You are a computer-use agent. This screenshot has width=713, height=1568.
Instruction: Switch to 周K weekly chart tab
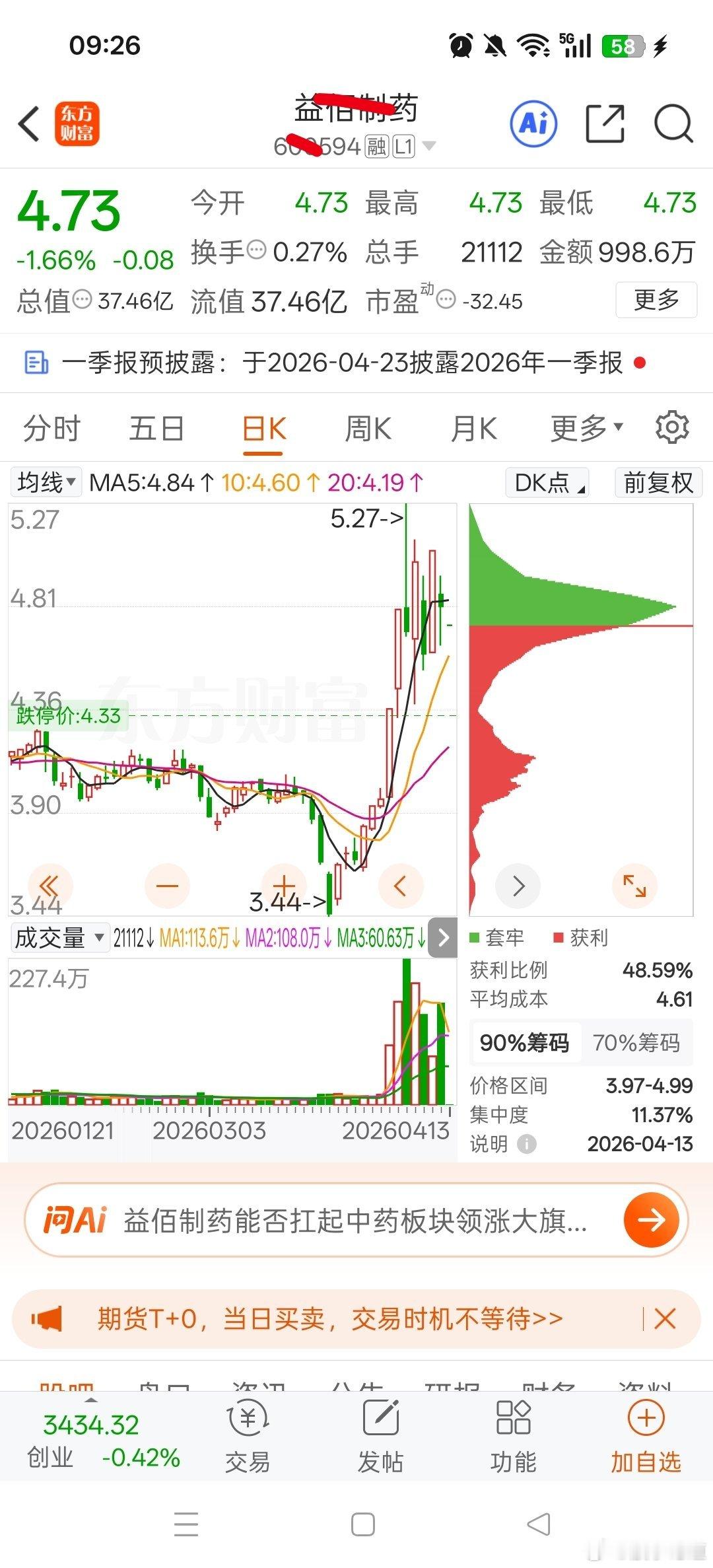click(x=368, y=427)
